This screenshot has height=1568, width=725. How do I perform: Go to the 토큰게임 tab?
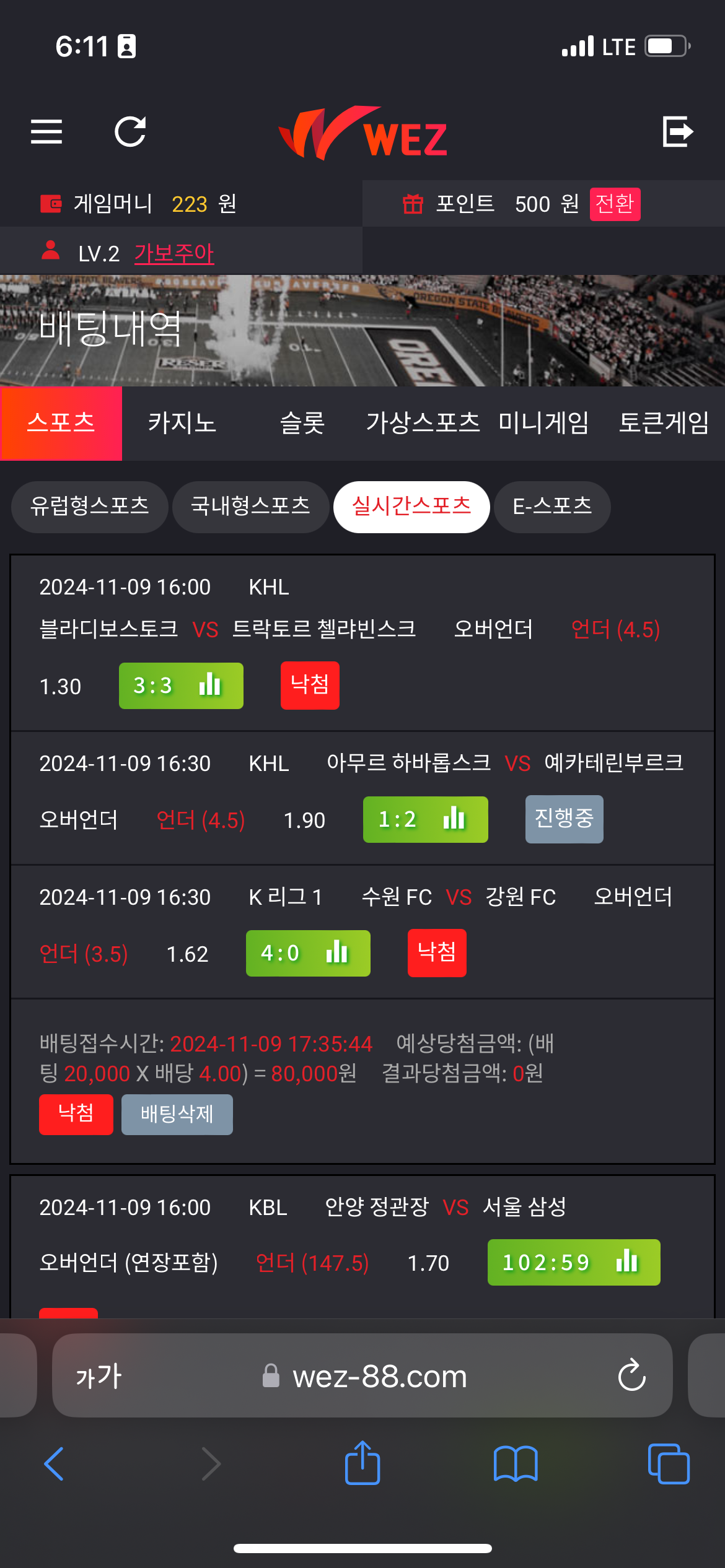(664, 423)
